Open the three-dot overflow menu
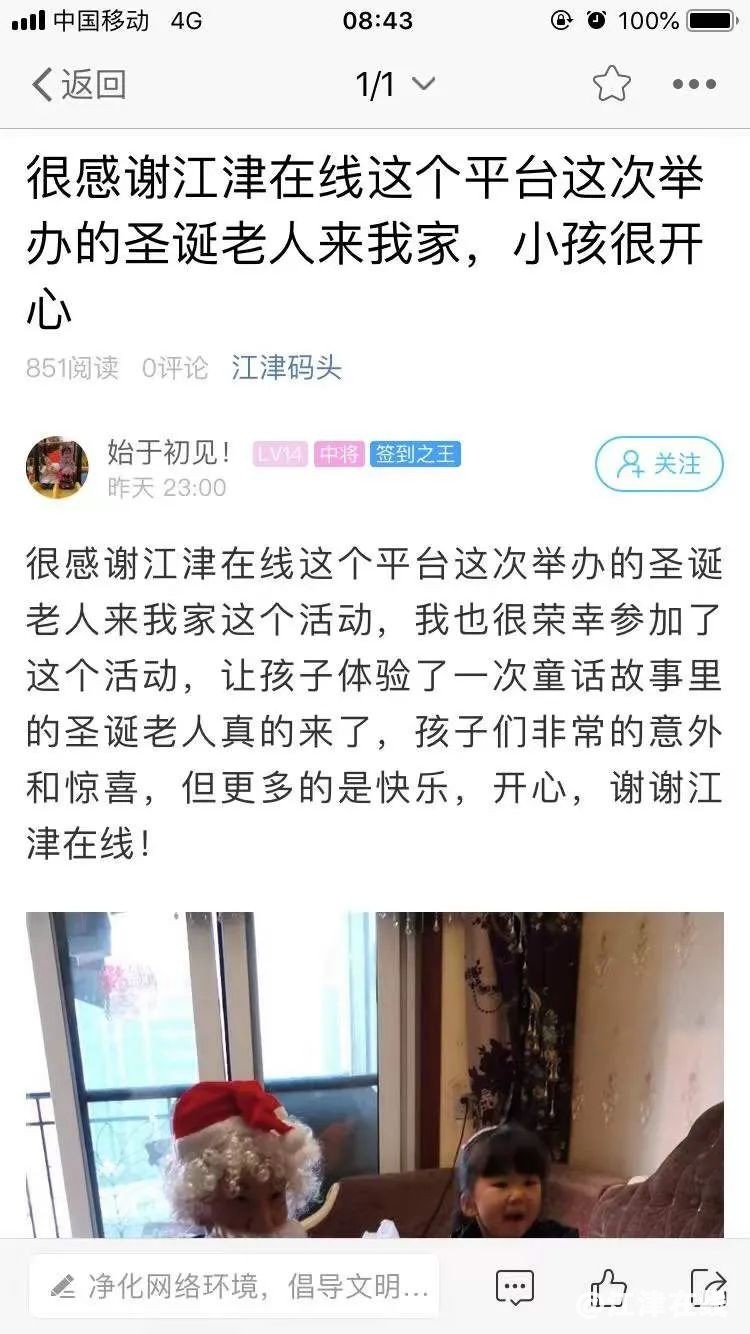Viewport: 750px width, 1334px height. (694, 85)
